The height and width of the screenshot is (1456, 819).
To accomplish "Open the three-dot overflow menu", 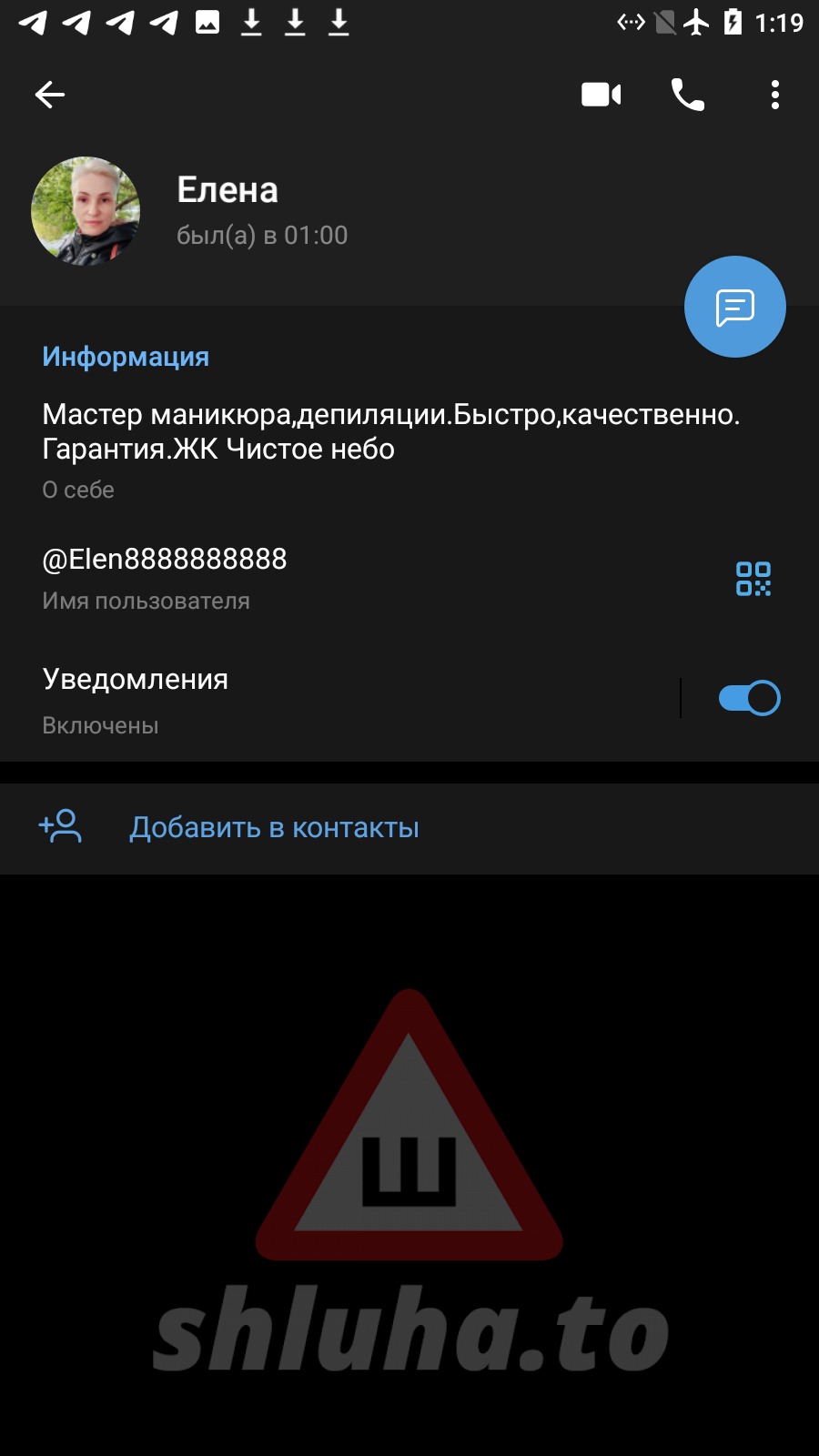I will 775,95.
